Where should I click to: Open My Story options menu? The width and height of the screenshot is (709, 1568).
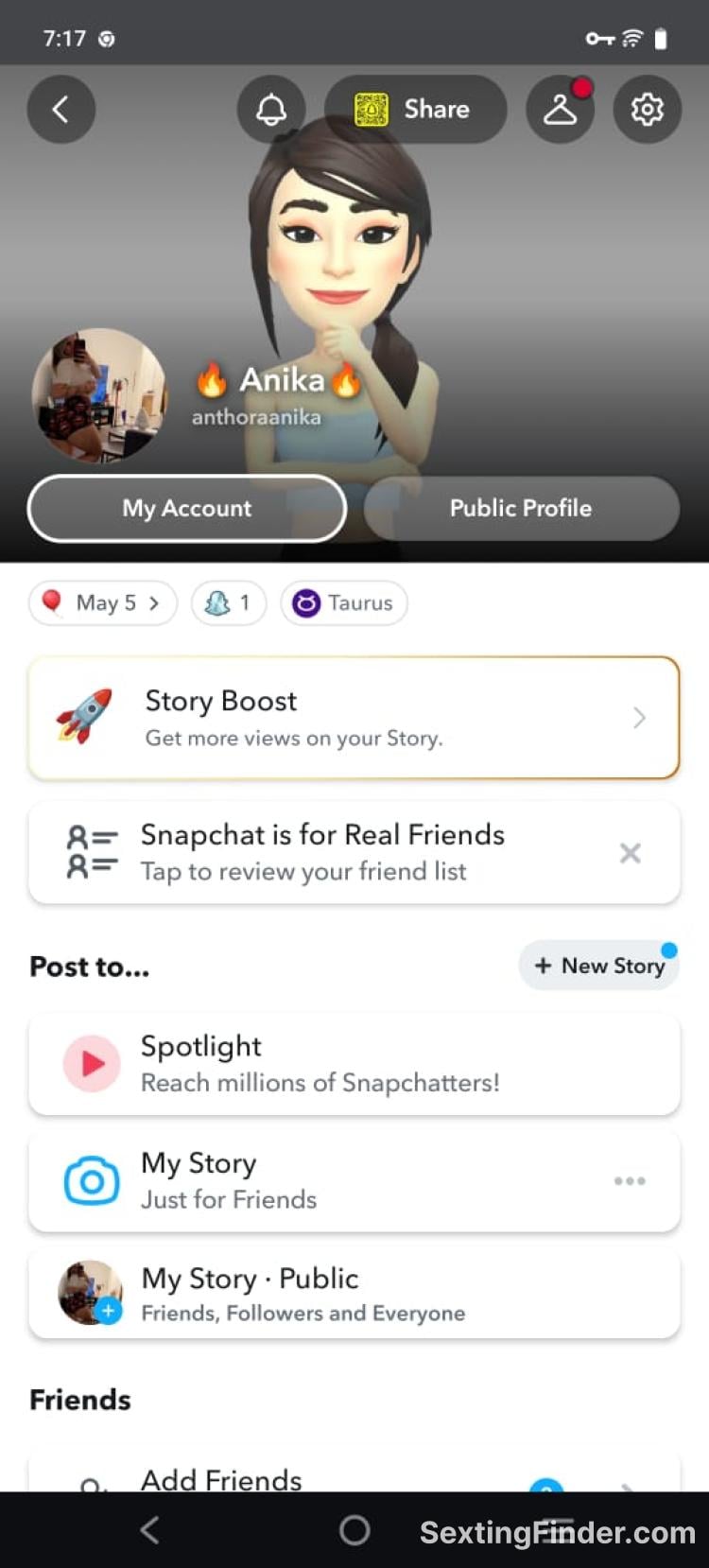tap(630, 1180)
